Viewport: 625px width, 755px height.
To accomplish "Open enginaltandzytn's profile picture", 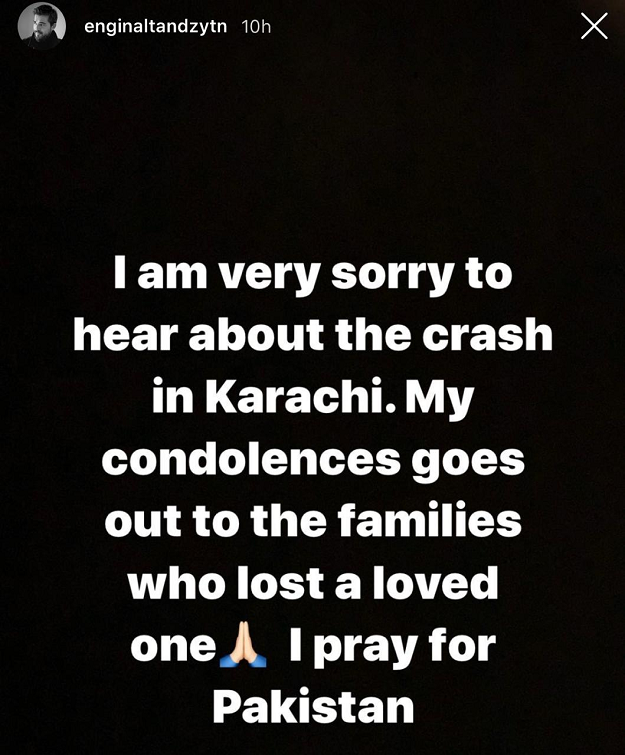I will click(x=41, y=26).
